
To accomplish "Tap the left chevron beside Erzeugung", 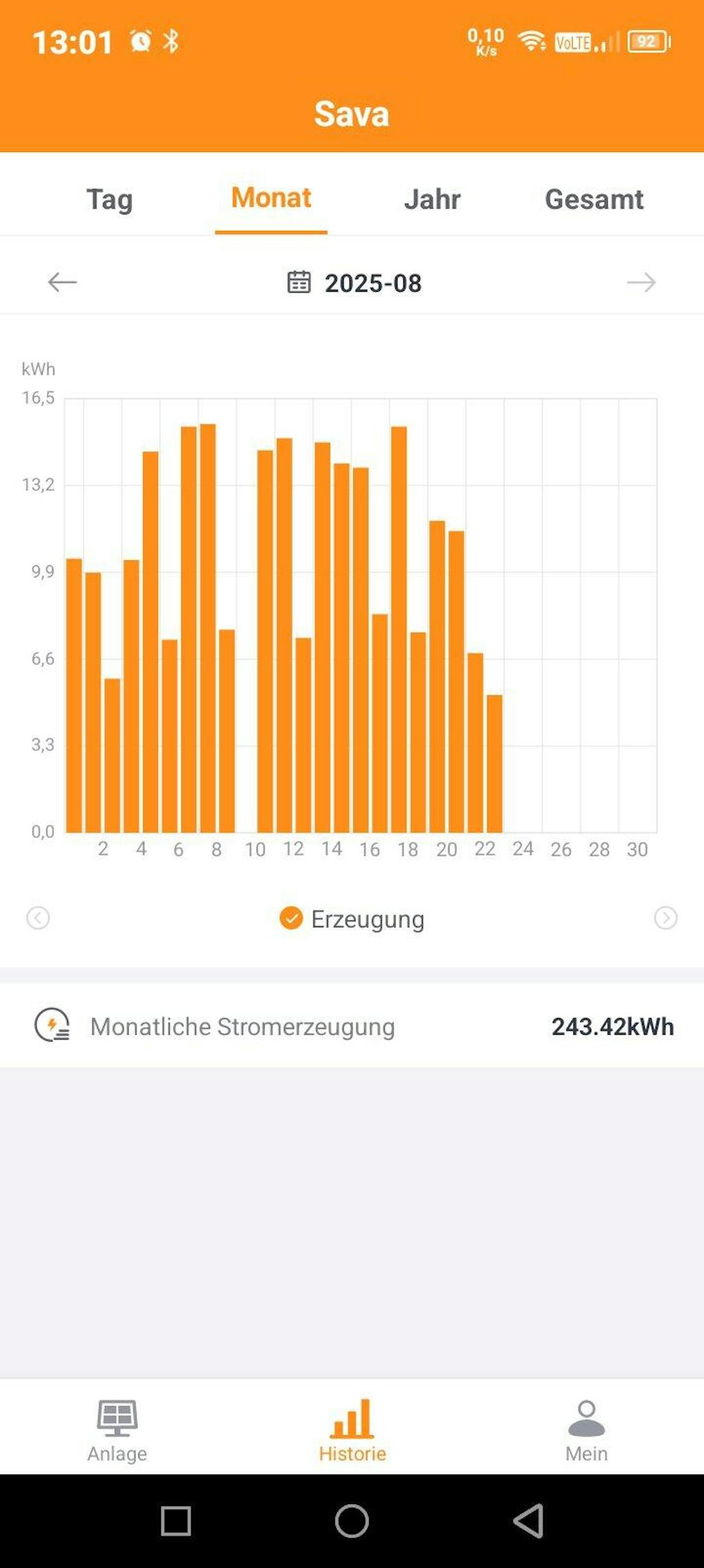I will coord(38,918).
